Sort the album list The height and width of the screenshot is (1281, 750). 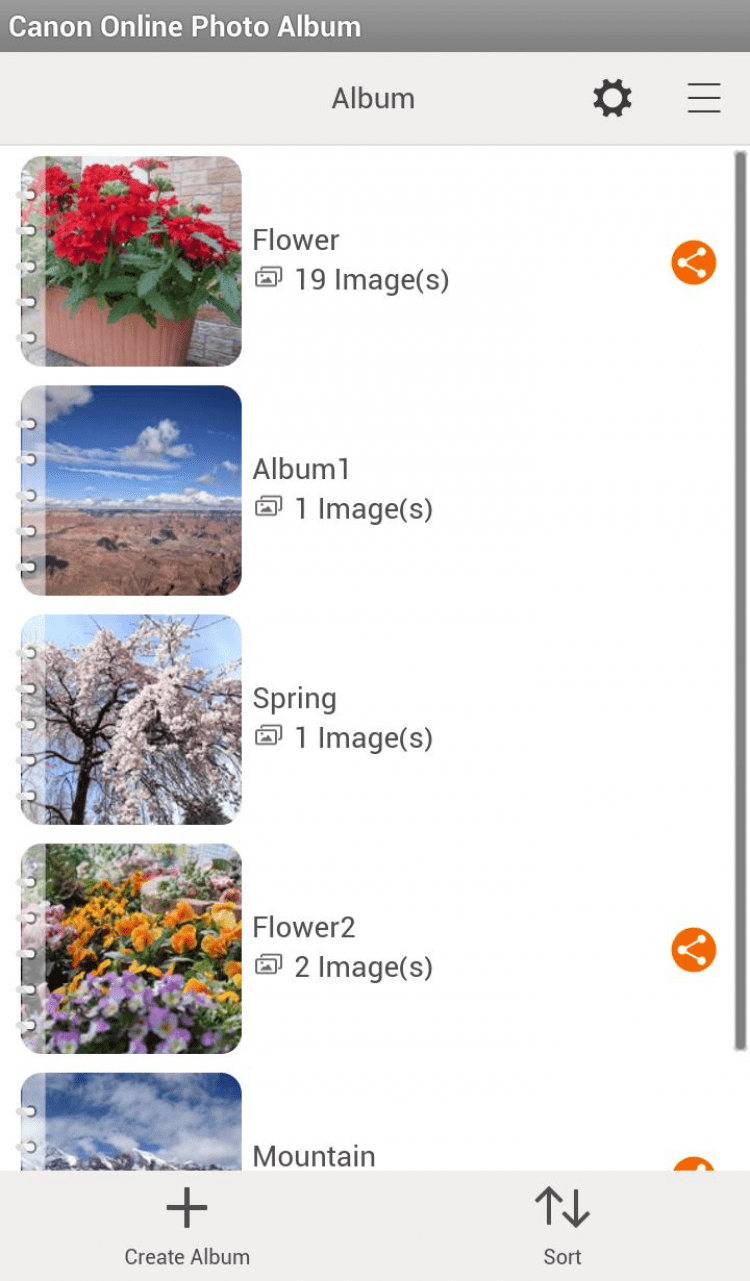click(562, 1226)
